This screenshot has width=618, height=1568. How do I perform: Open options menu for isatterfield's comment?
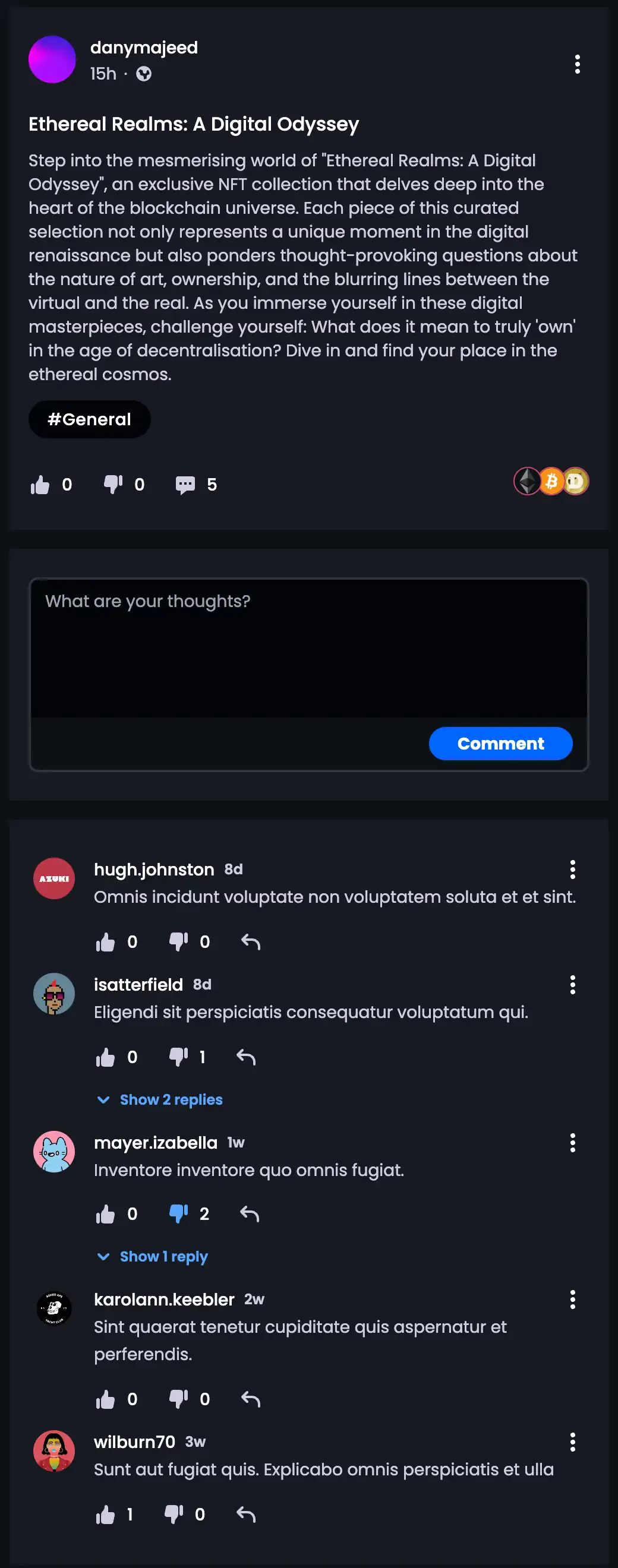point(572,984)
